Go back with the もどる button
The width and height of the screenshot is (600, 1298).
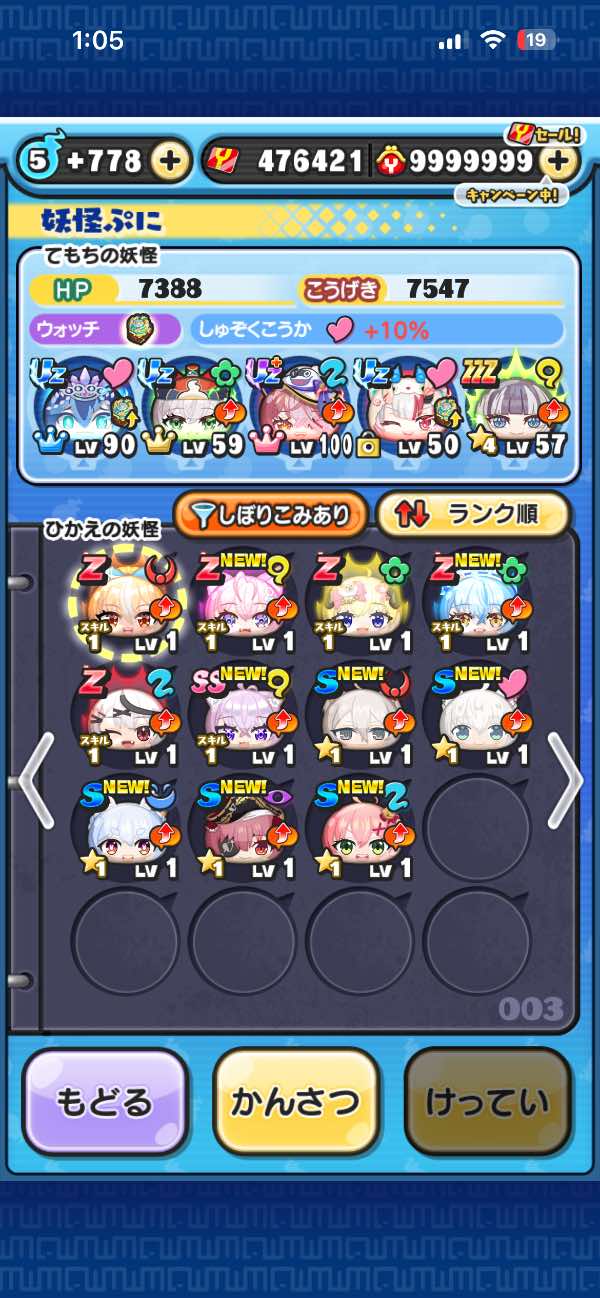tap(105, 1102)
